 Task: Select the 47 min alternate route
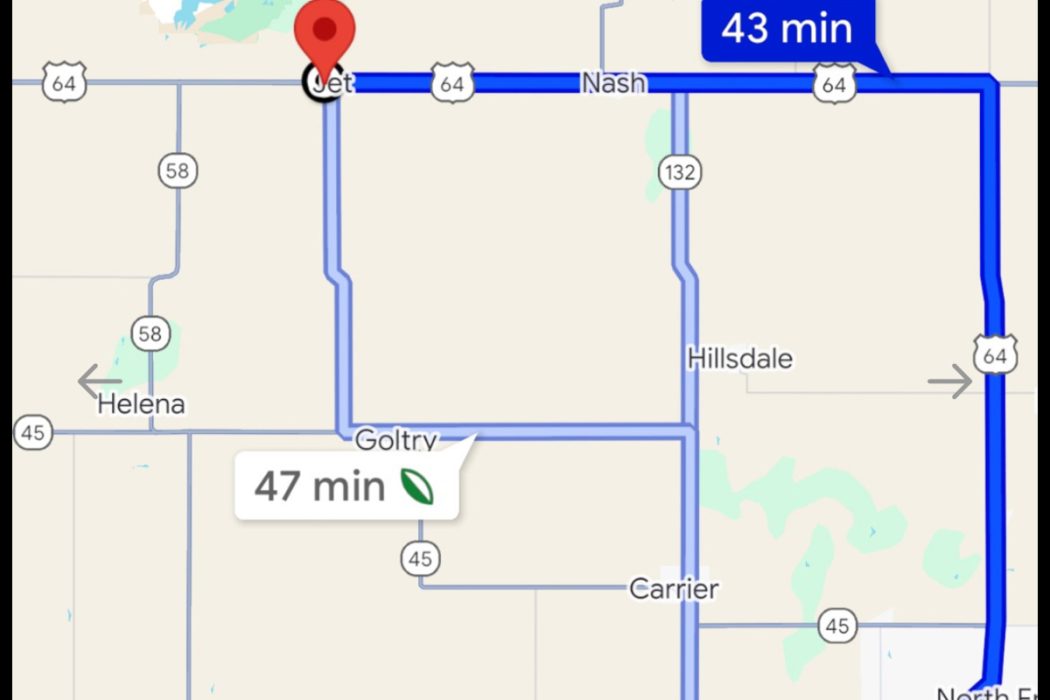click(x=346, y=486)
